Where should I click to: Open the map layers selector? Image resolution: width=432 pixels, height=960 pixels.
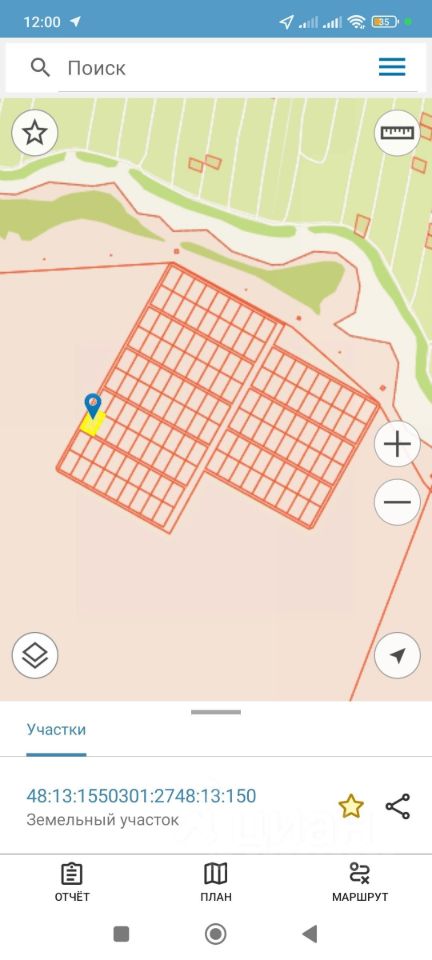click(x=35, y=656)
